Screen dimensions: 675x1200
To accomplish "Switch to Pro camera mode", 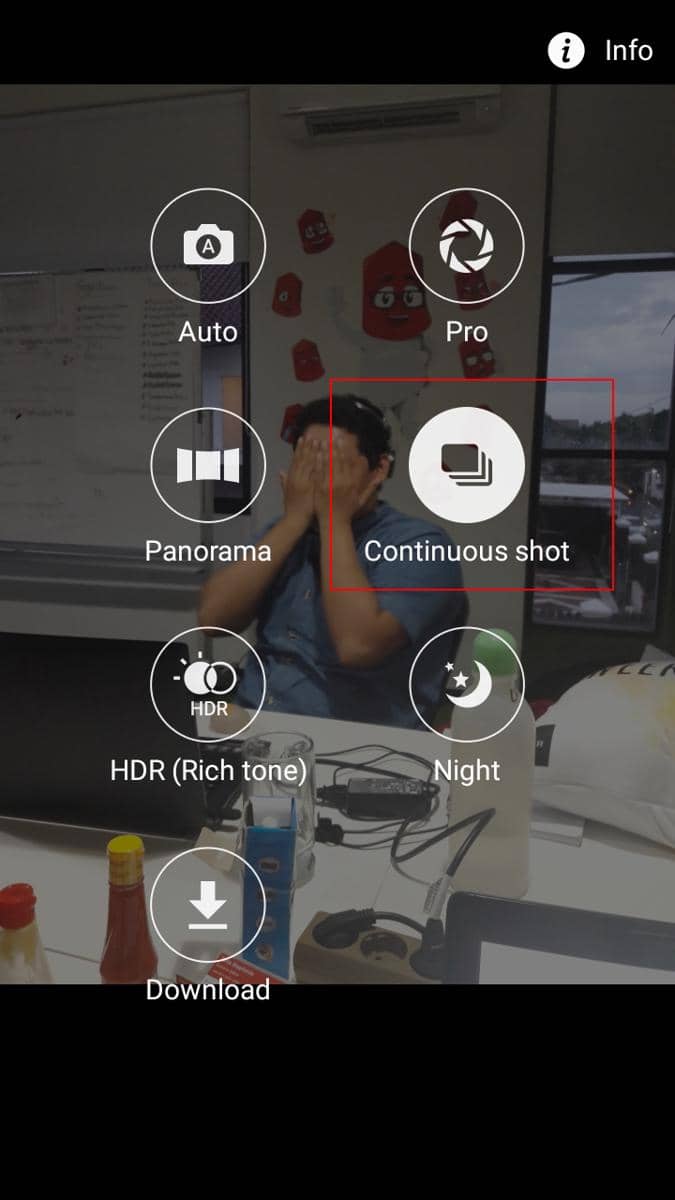I will (467, 246).
